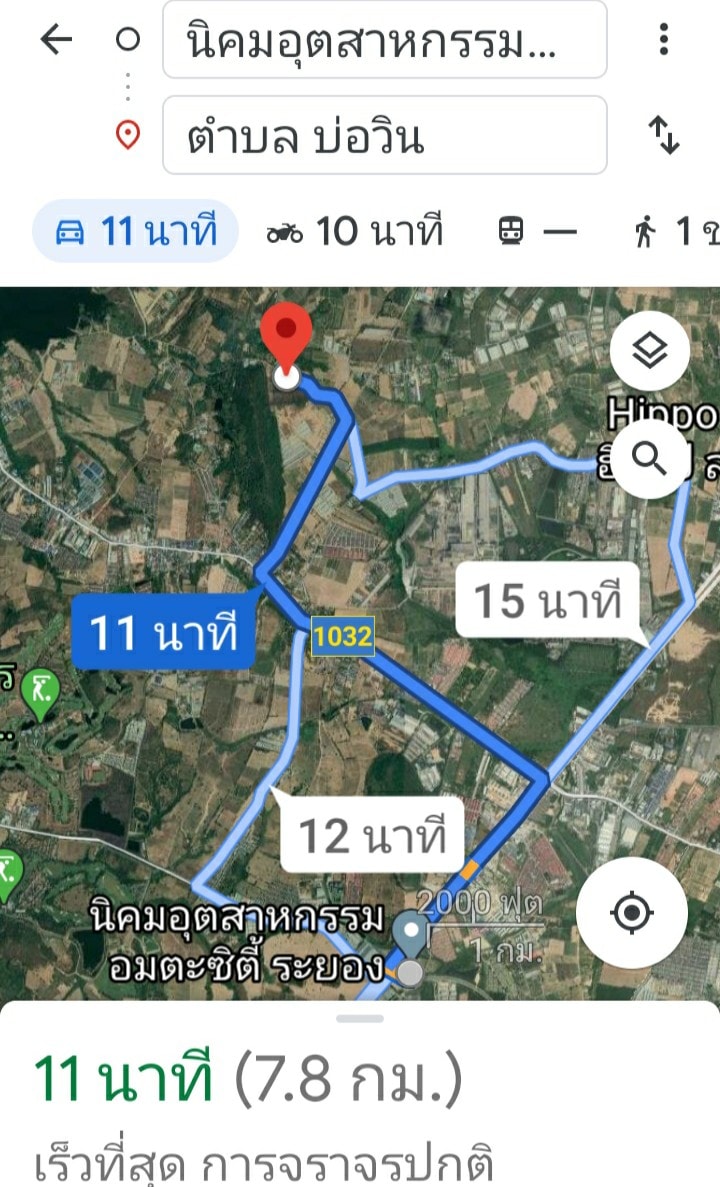Edit the starting point นิคมอุตสาหกรรม field
The width and height of the screenshot is (720, 1187).
[x=384, y=40]
